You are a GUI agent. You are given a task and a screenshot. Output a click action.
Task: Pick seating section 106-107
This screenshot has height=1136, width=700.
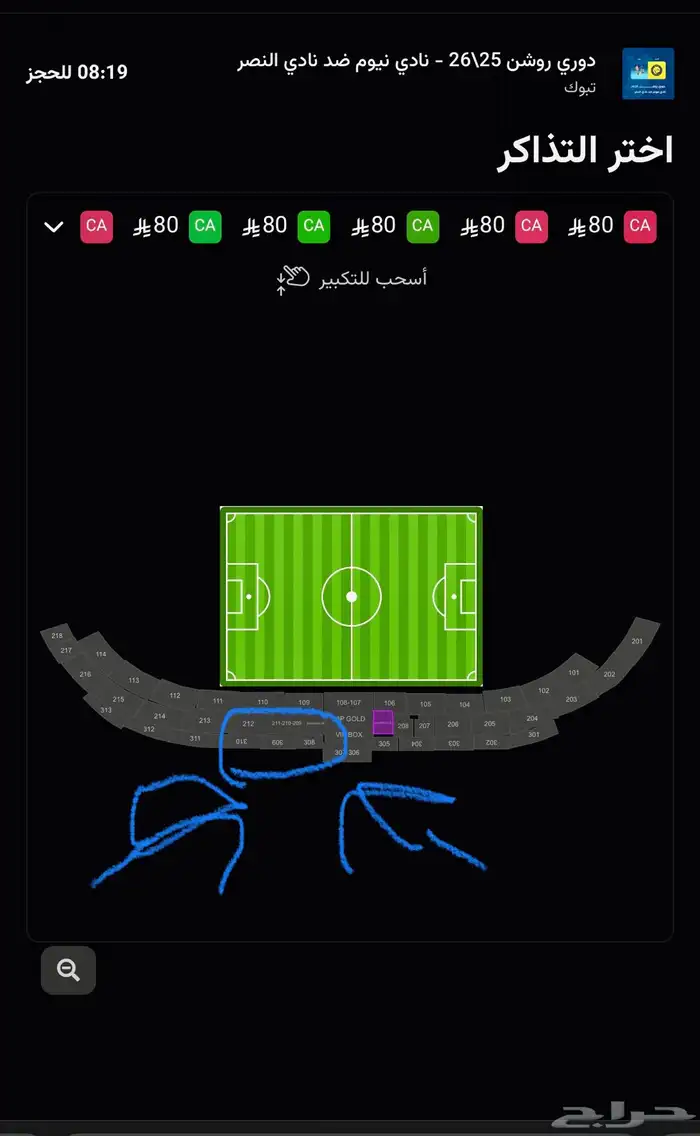[x=349, y=703]
